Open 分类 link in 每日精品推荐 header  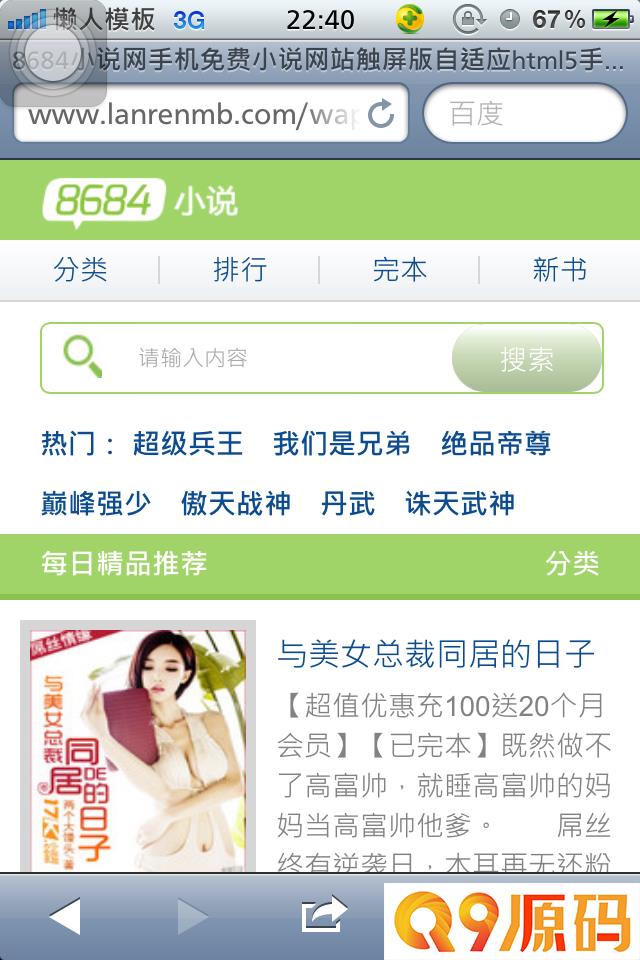pos(572,563)
